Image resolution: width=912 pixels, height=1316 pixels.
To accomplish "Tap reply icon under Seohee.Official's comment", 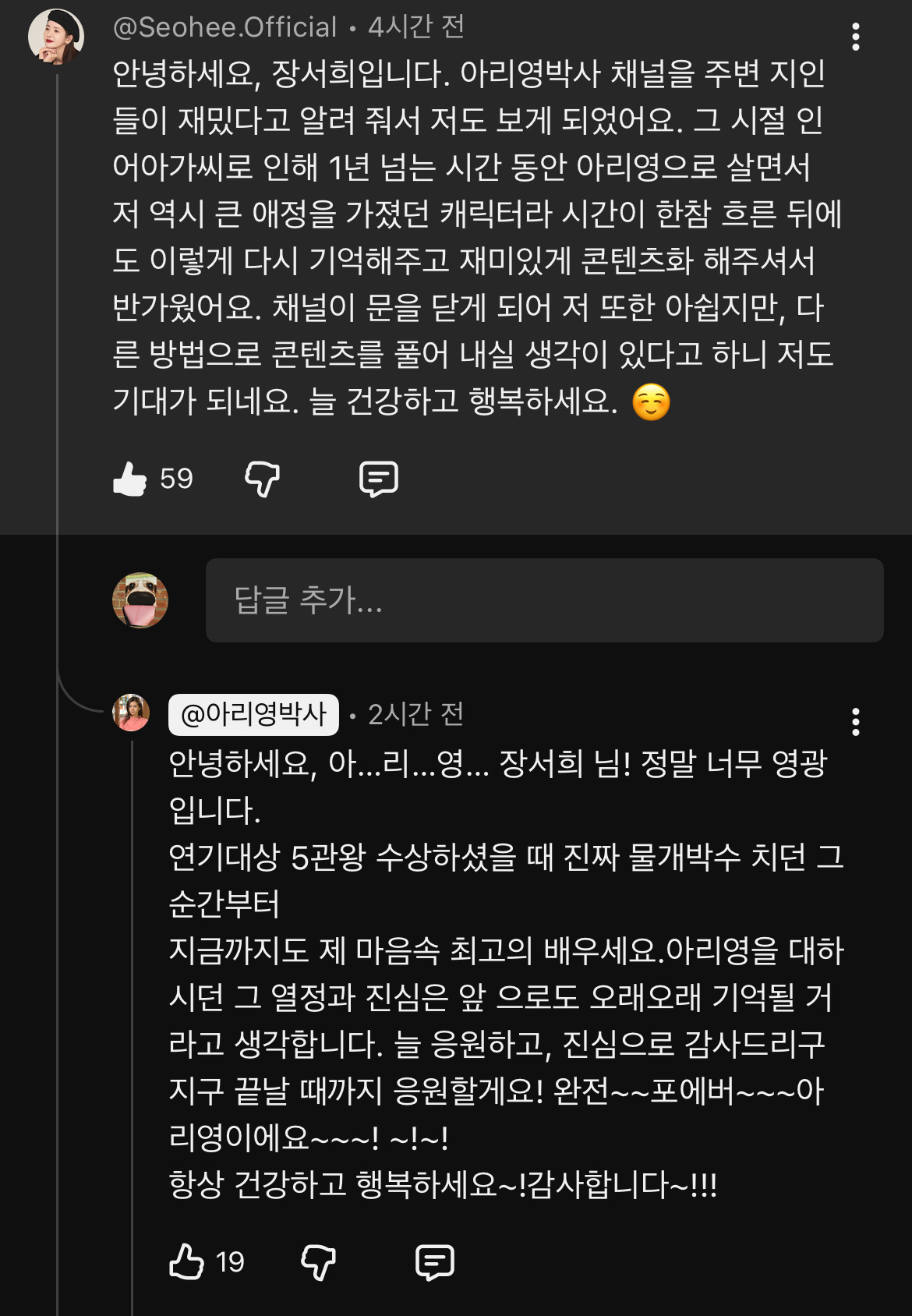I will click(379, 479).
